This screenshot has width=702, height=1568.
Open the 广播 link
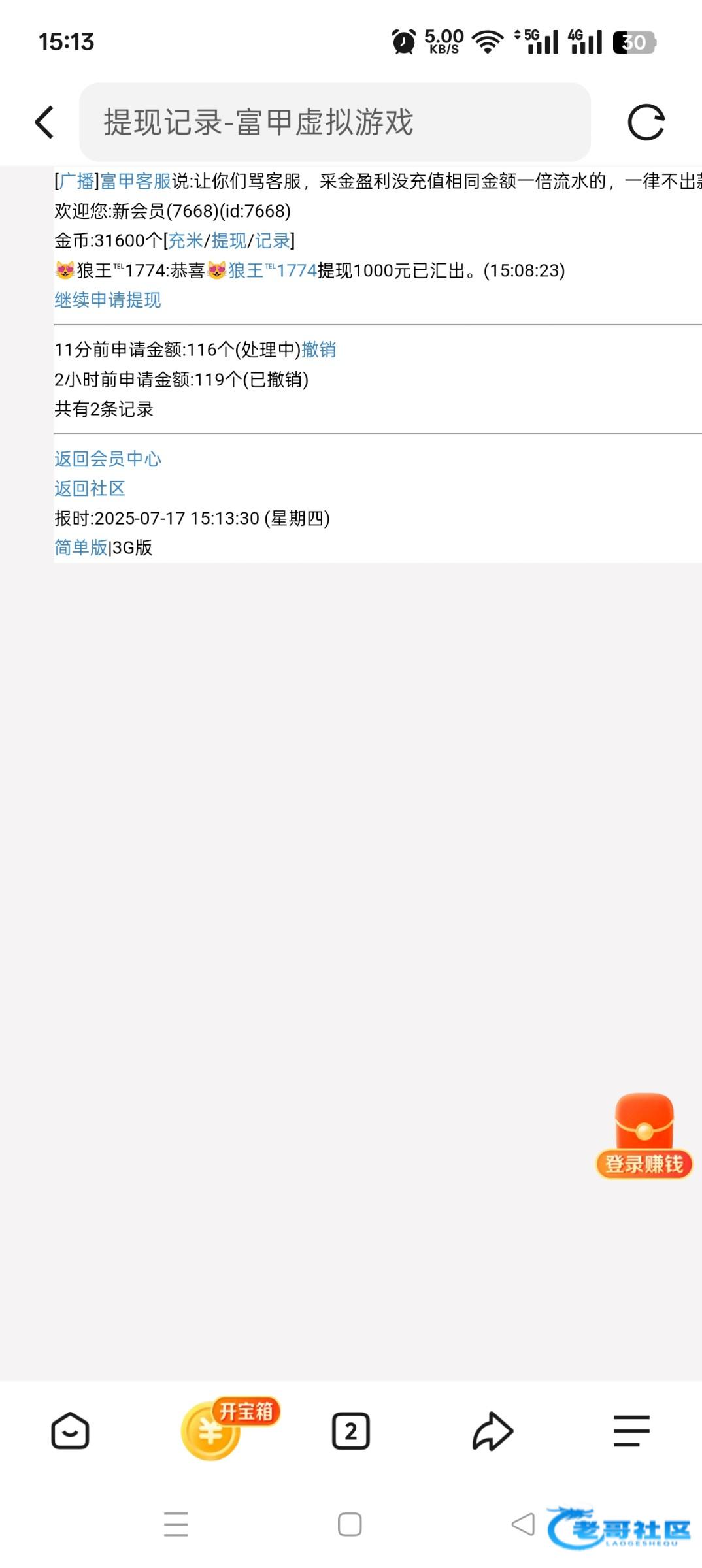(76, 181)
